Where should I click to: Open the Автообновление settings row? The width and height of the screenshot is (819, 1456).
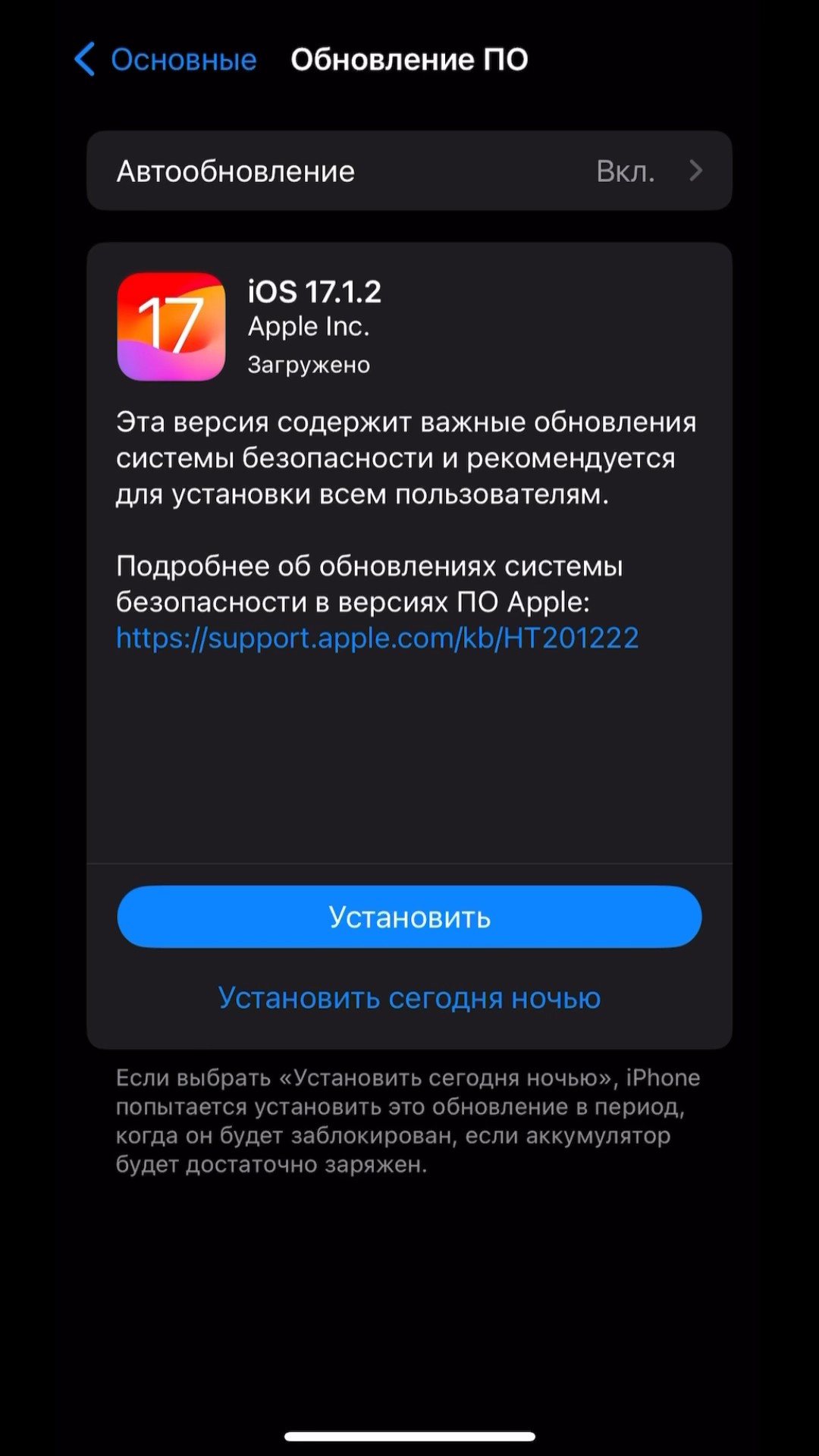tap(409, 171)
